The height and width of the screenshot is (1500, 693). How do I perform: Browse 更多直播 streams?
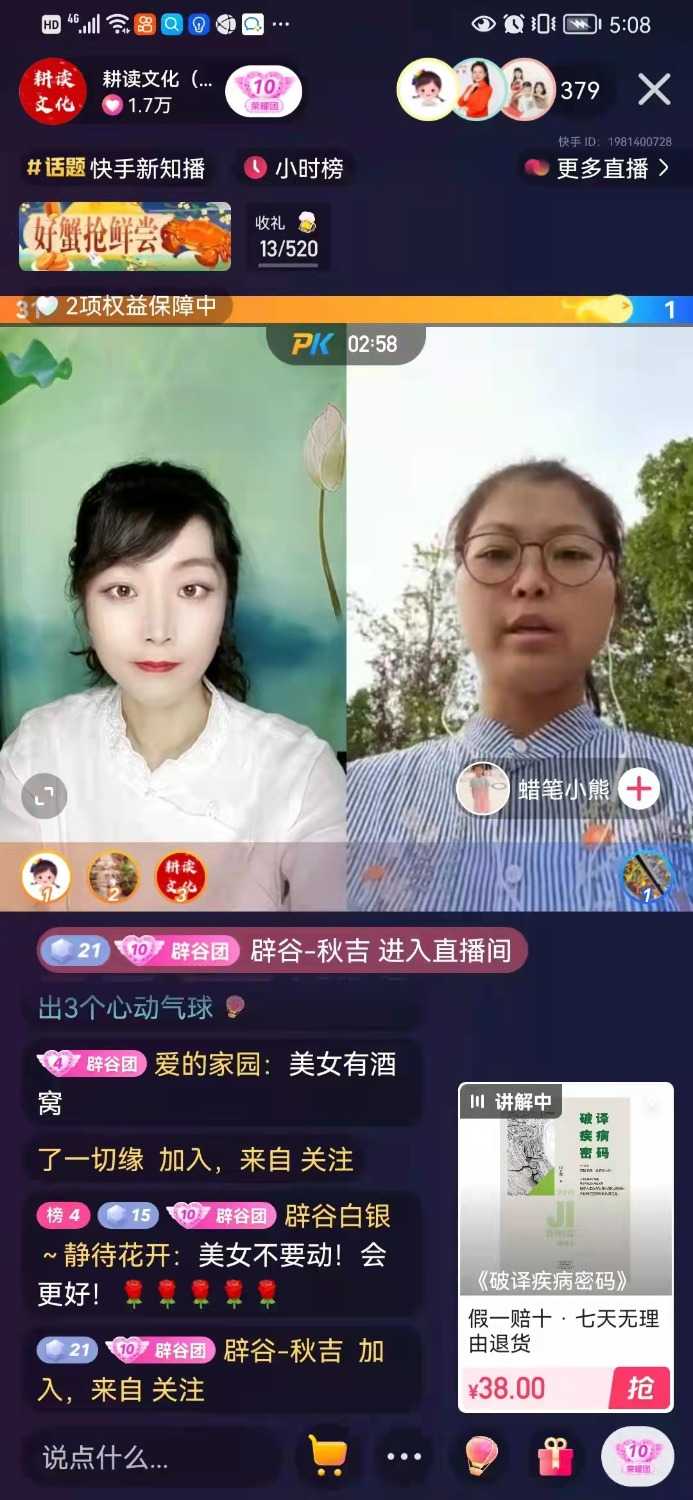pos(600,168)
